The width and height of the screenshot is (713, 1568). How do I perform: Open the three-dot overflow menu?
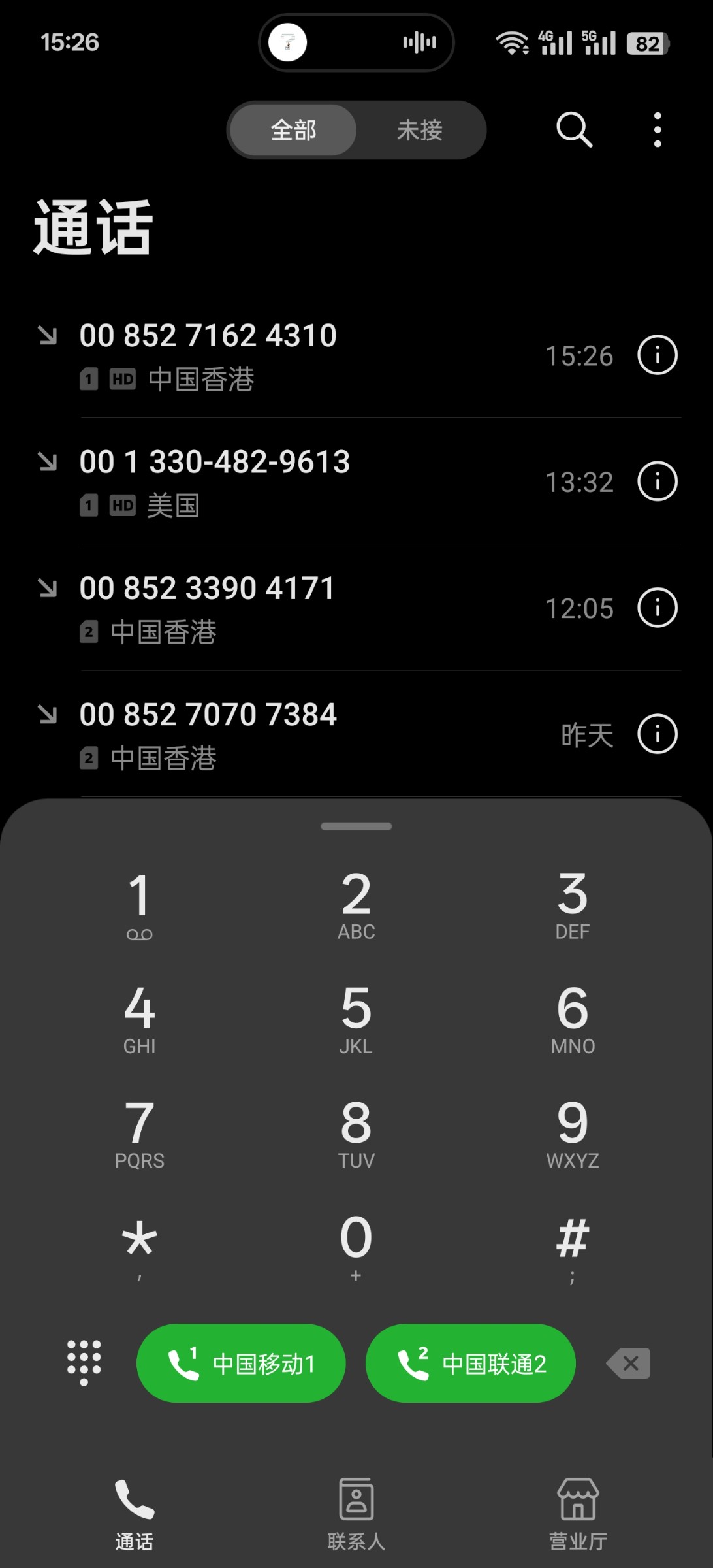pos(657,130)
